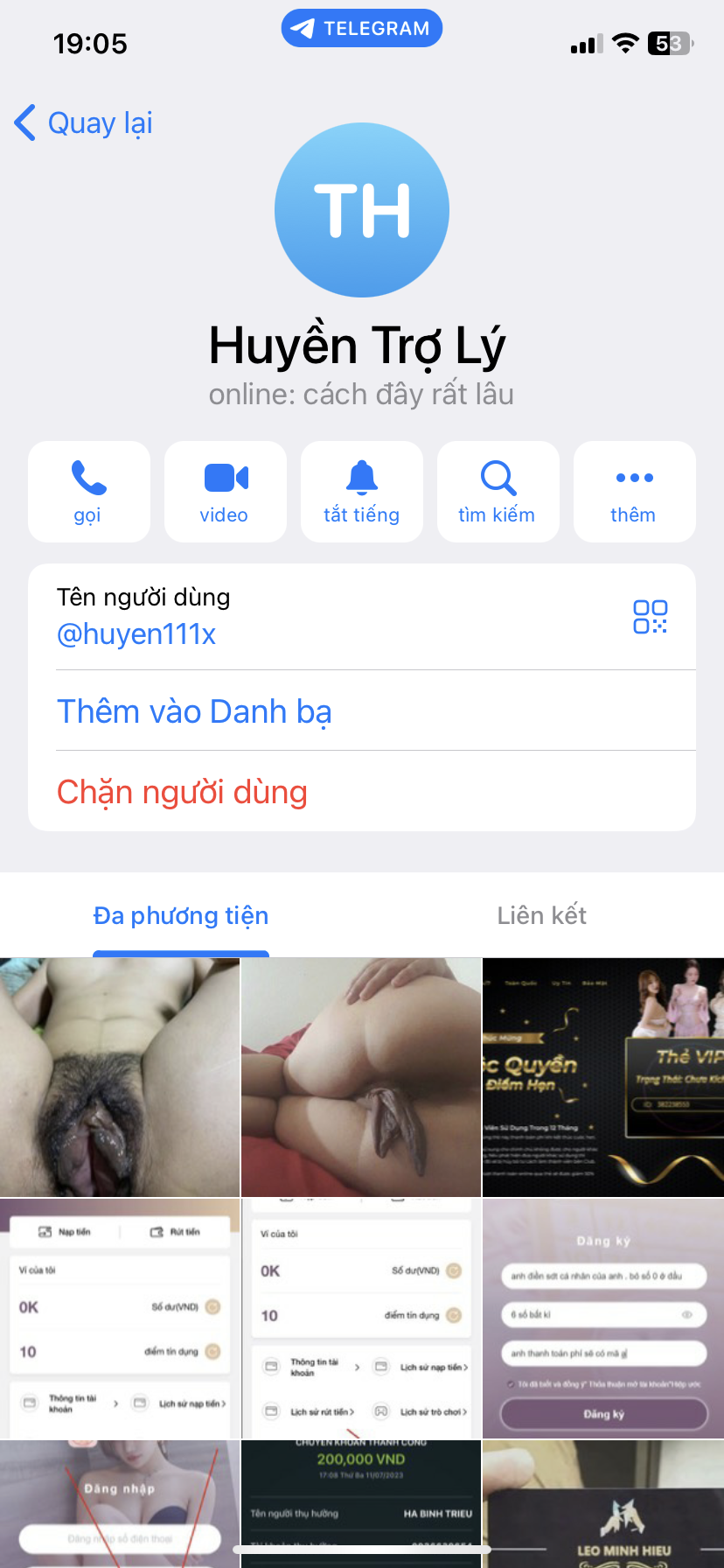Open the thêm more options menu

(x=634, y=492)
